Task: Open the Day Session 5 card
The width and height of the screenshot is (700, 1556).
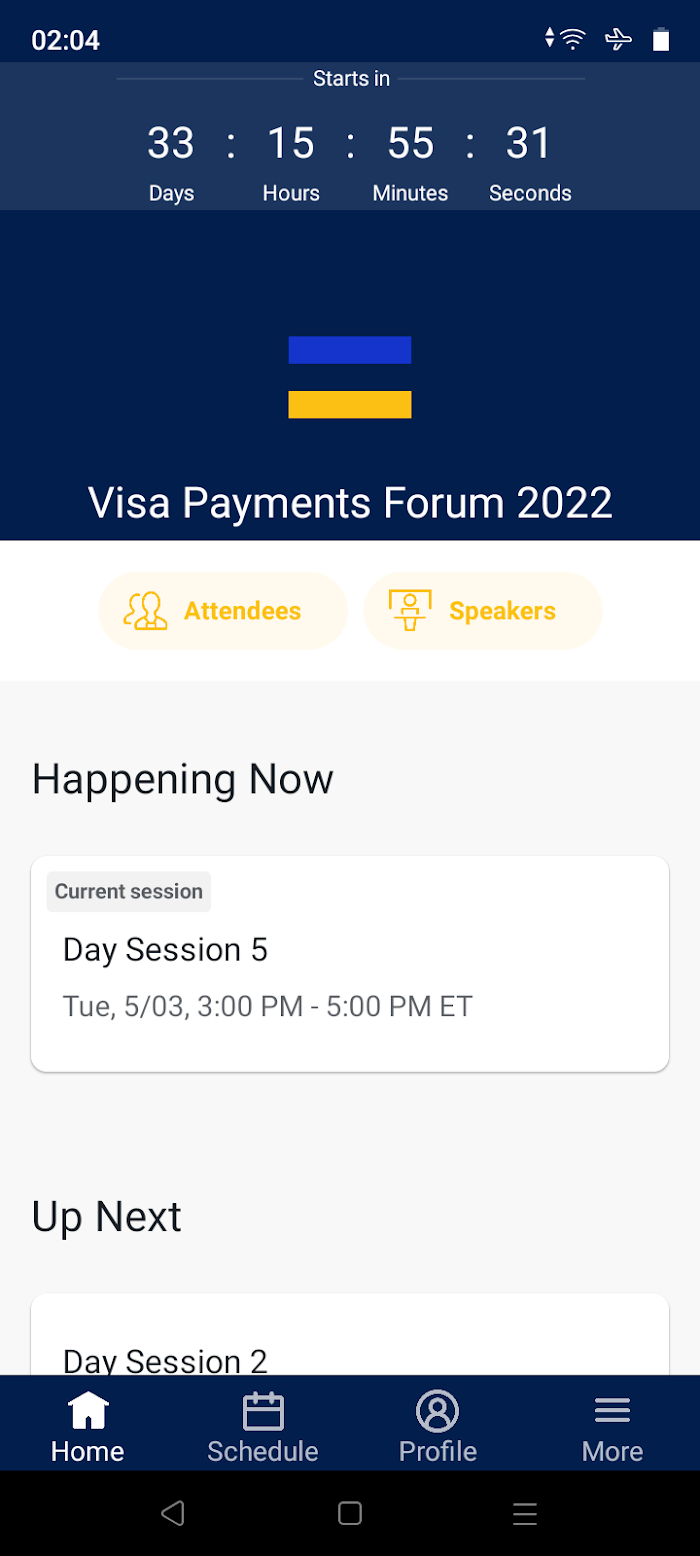Action: 350,964
